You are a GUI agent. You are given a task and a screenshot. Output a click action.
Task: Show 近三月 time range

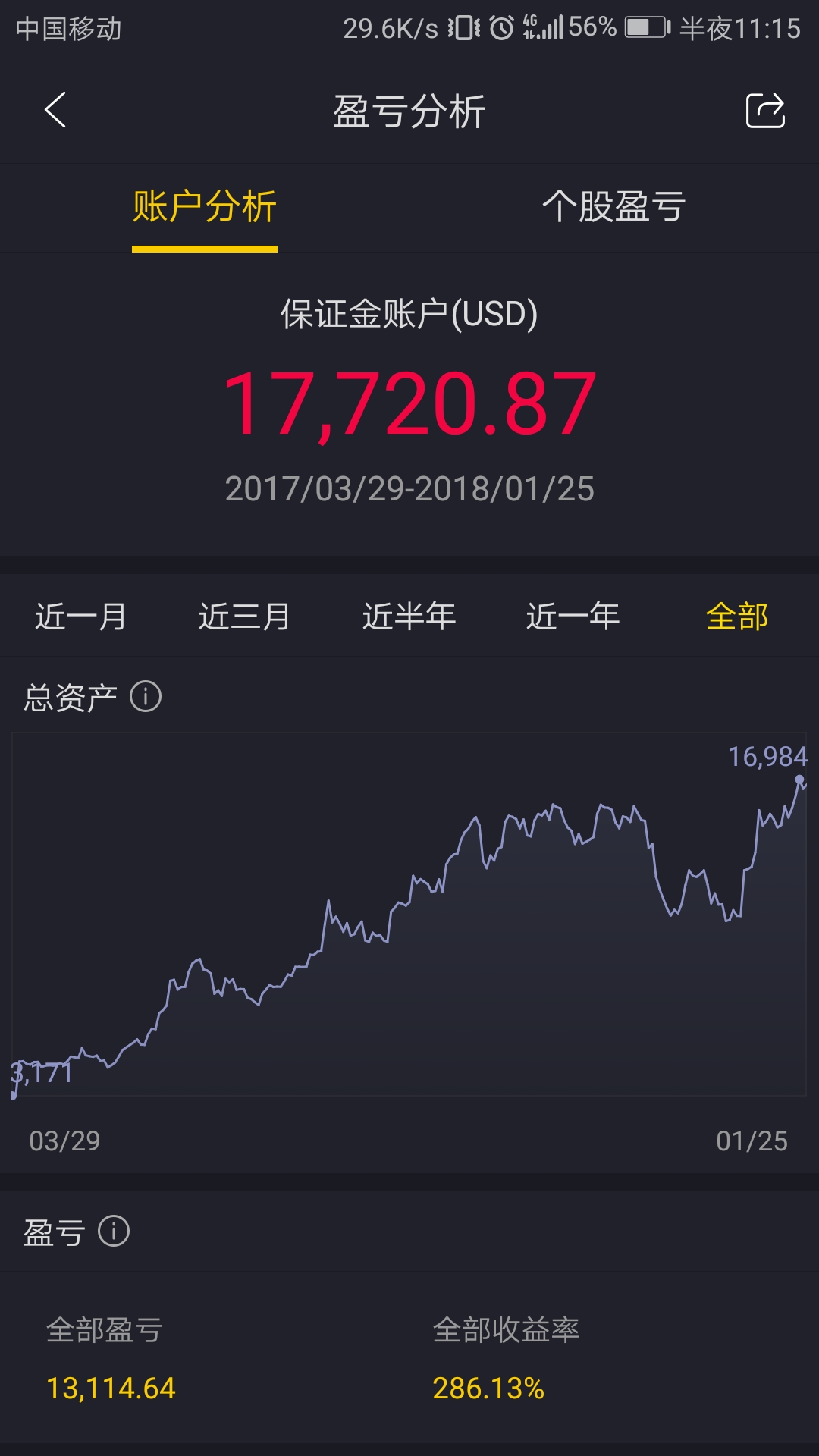click(245, 617)
